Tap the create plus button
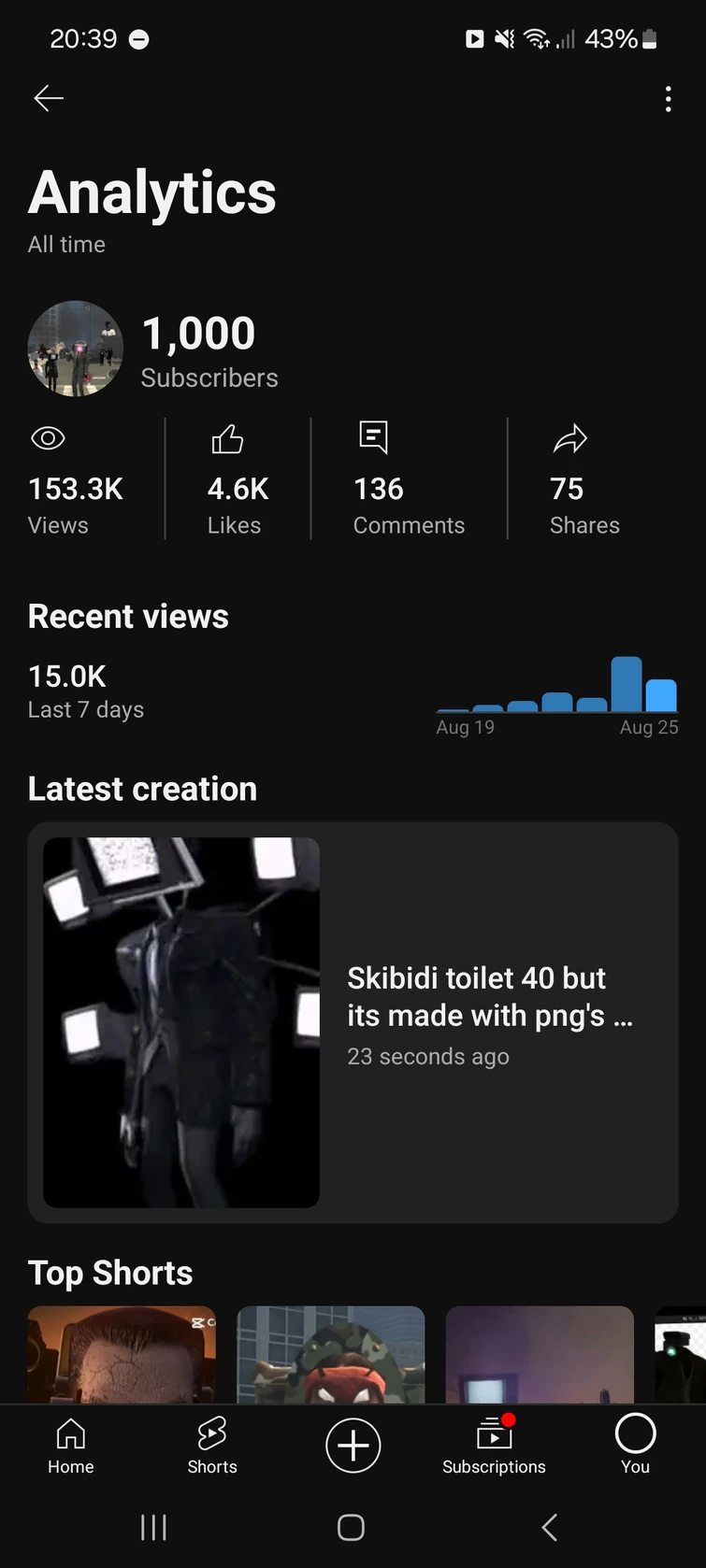The height and width of the screenshot is (1568, 706). coord(353,1445)
